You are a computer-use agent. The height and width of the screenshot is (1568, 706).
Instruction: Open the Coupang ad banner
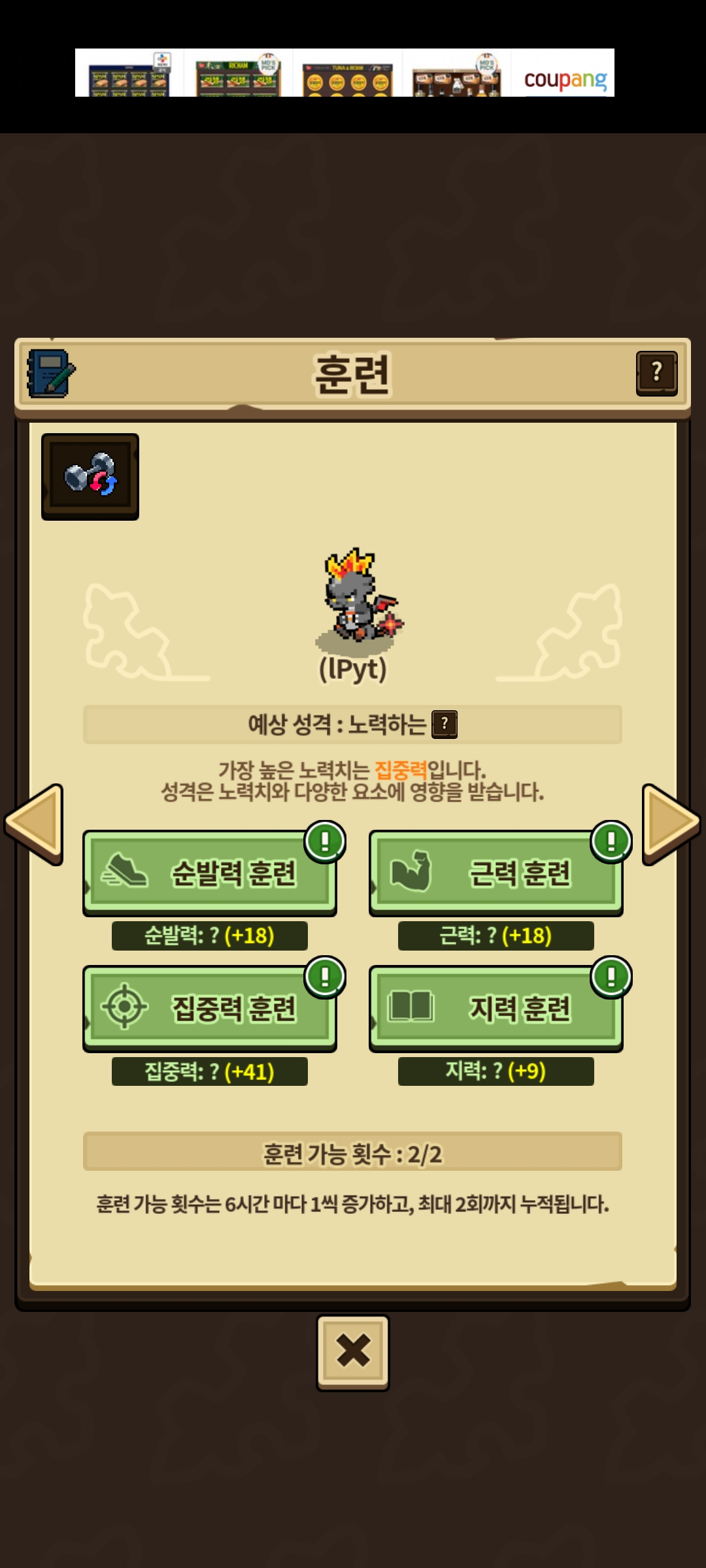[x=345, y=73]
